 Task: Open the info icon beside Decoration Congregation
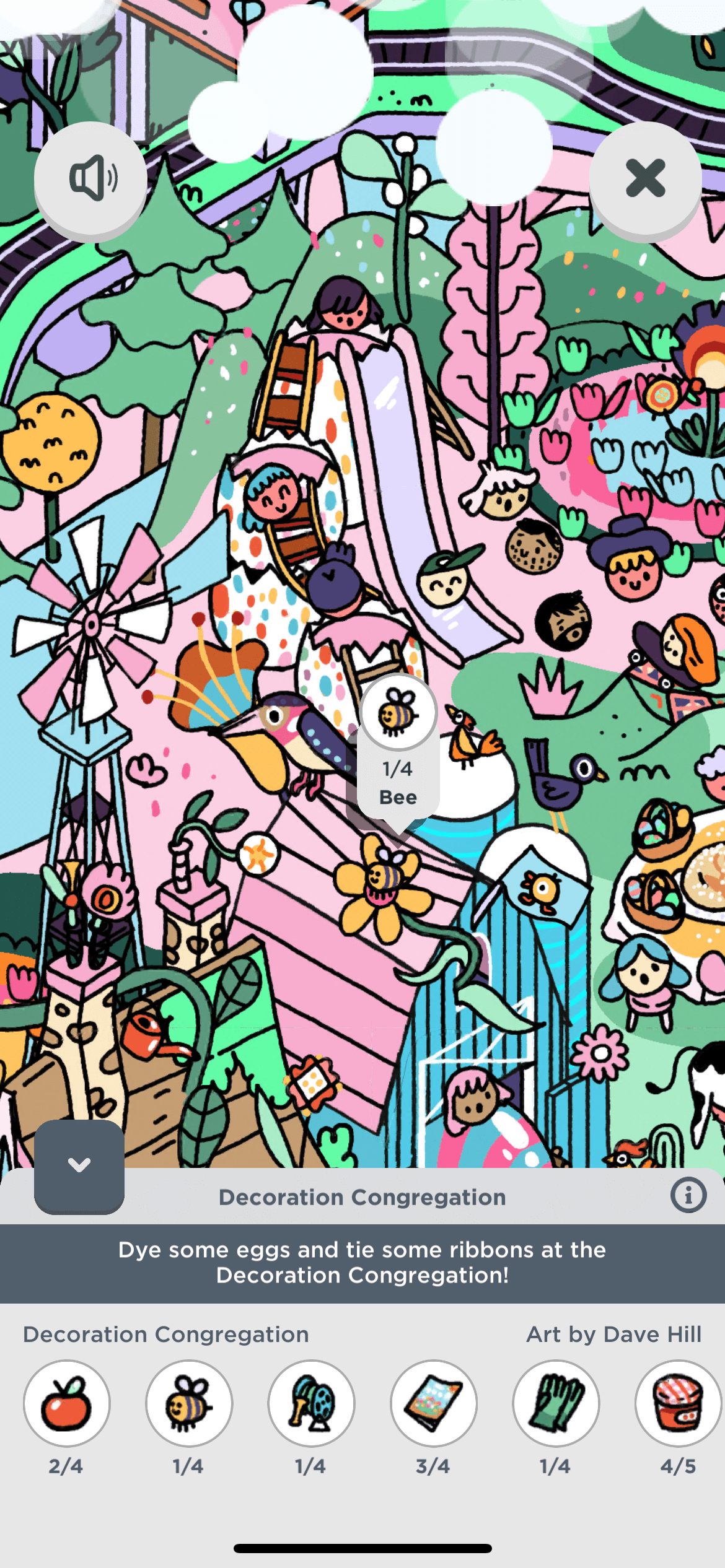[x=688, y=1195]
